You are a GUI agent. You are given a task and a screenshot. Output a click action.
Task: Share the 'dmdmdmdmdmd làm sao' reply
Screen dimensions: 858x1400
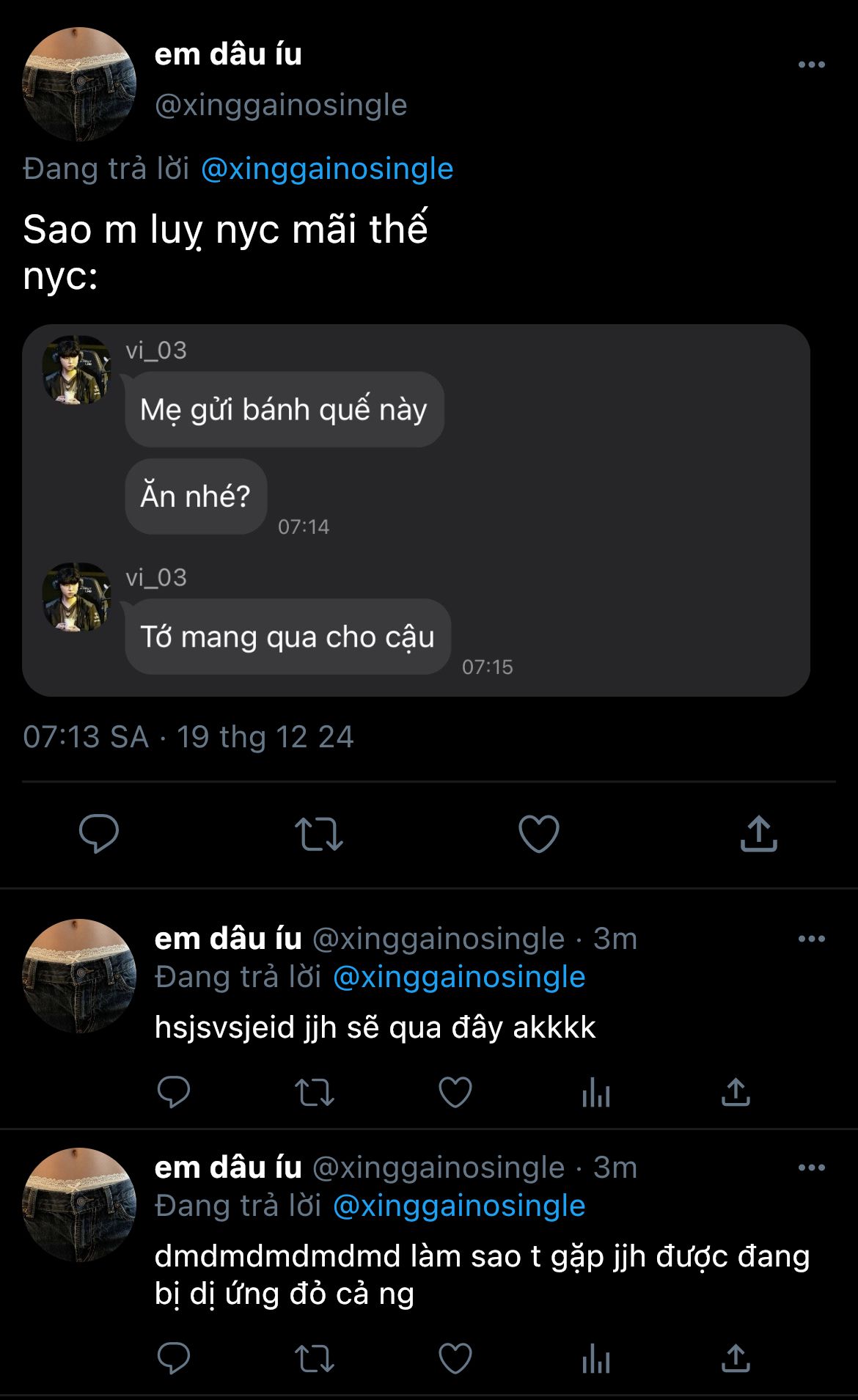(736, 1359)
